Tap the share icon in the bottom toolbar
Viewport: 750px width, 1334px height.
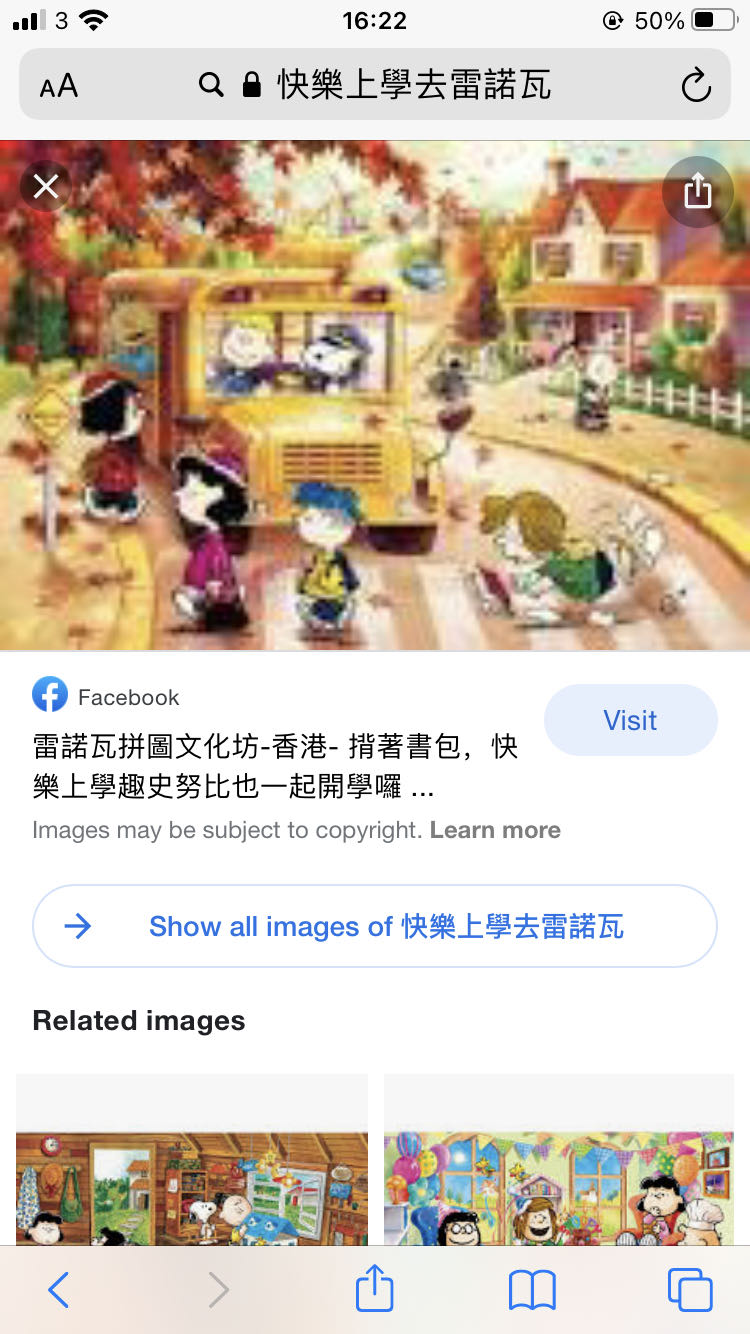click(x=374, y=1289)
